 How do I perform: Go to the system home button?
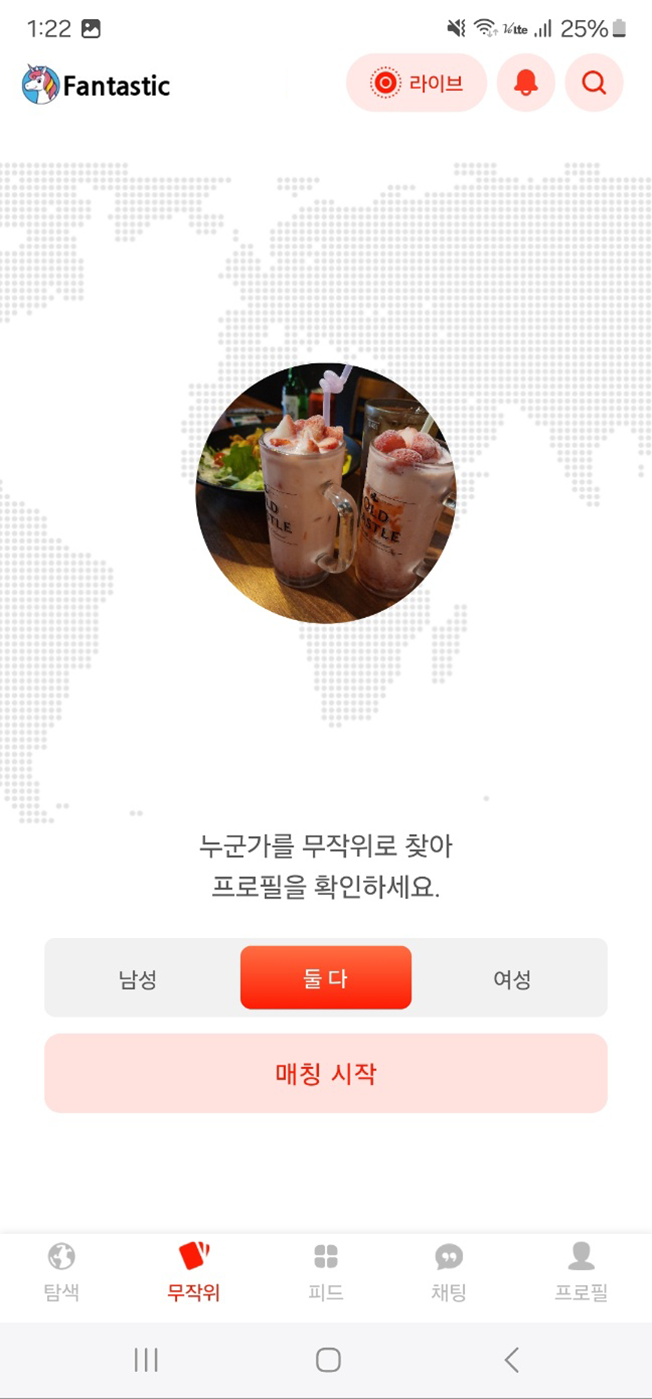(x=327, y=1359)
